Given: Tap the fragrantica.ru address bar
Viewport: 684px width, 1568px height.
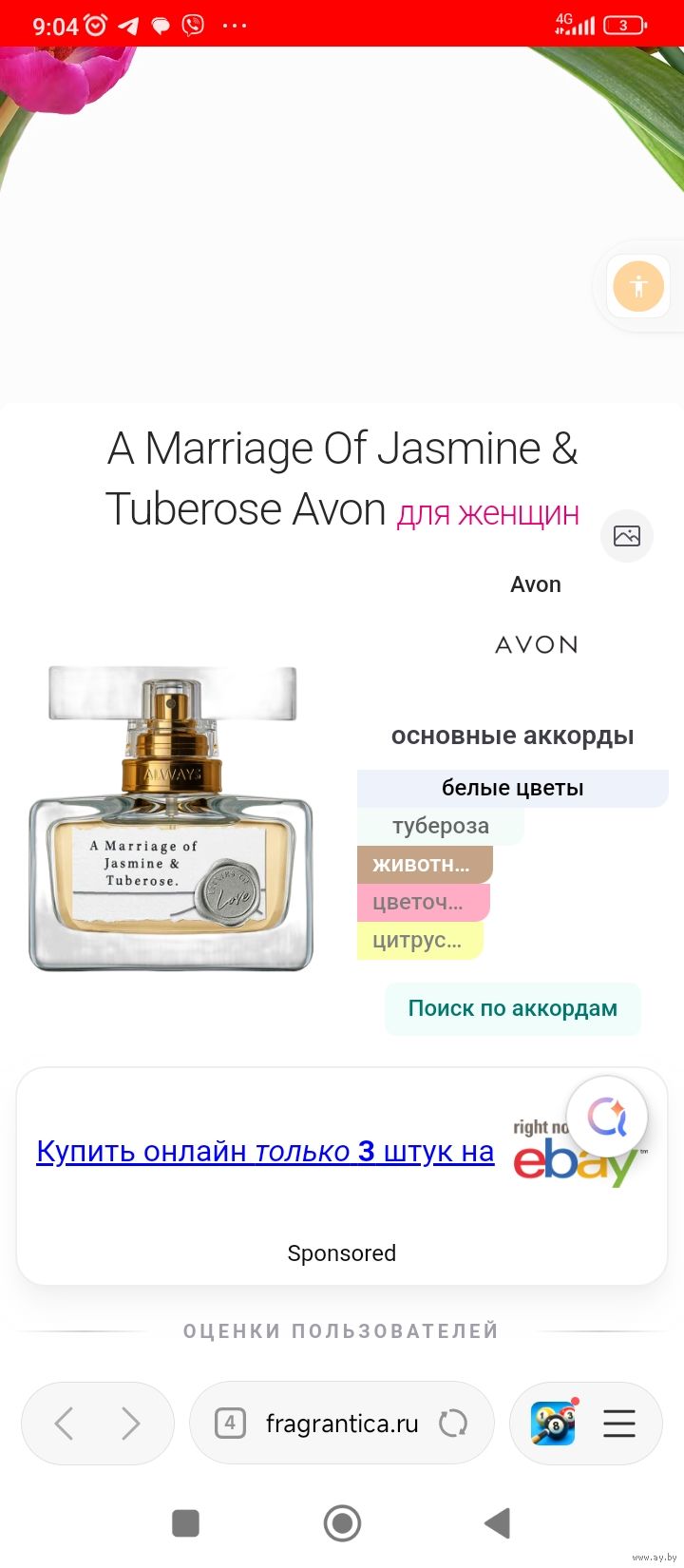Looking at the screenshot, I should click(342, 1424).
